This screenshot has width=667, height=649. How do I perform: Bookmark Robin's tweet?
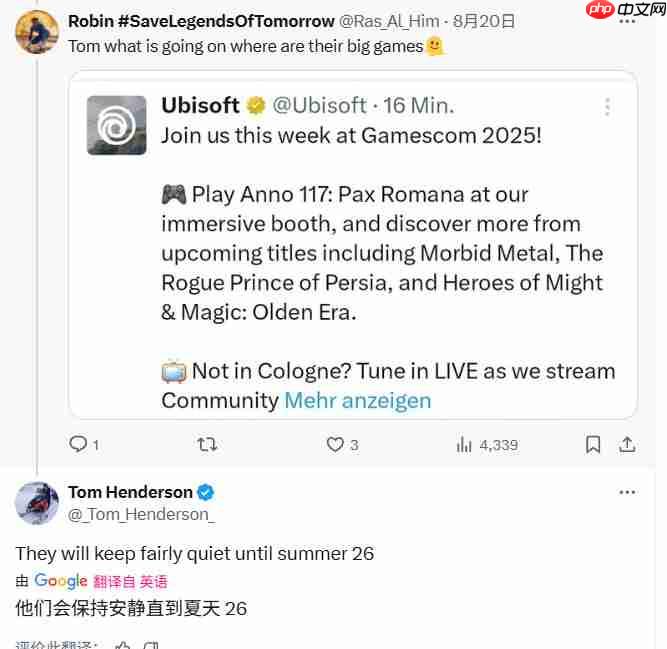click(x=593, y=444)
